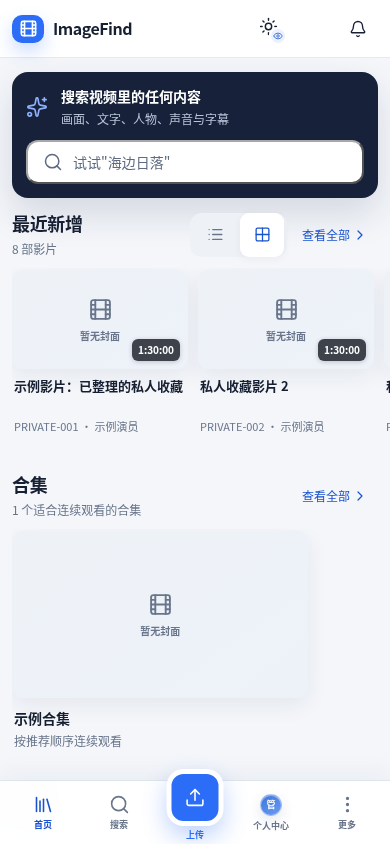
Task: Open the 私人收藏影片 2 card
Action: (x=286, y=353)
